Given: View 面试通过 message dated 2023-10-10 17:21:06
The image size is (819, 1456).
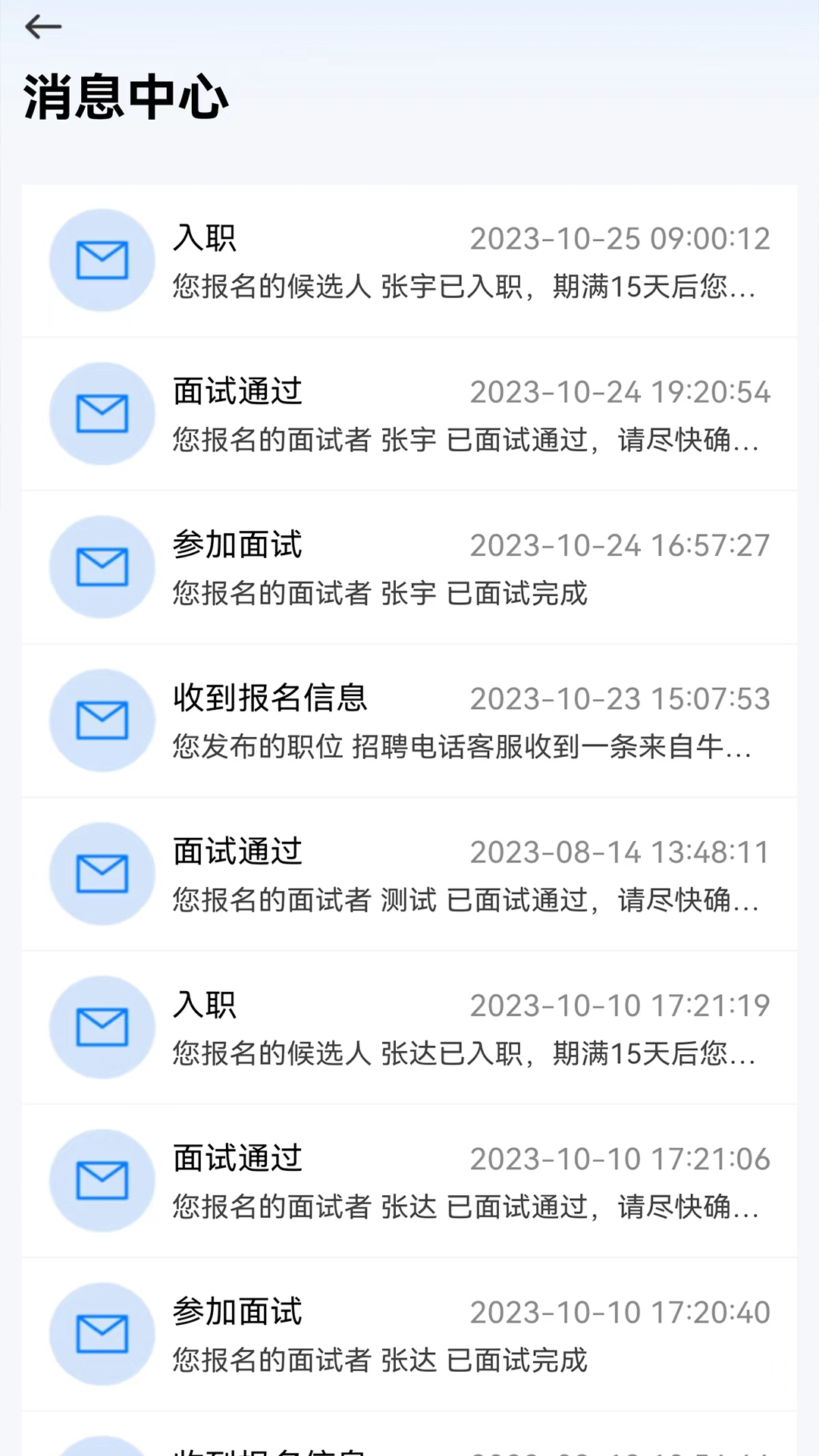Looking at the screenshot, I should (409, 1181).
